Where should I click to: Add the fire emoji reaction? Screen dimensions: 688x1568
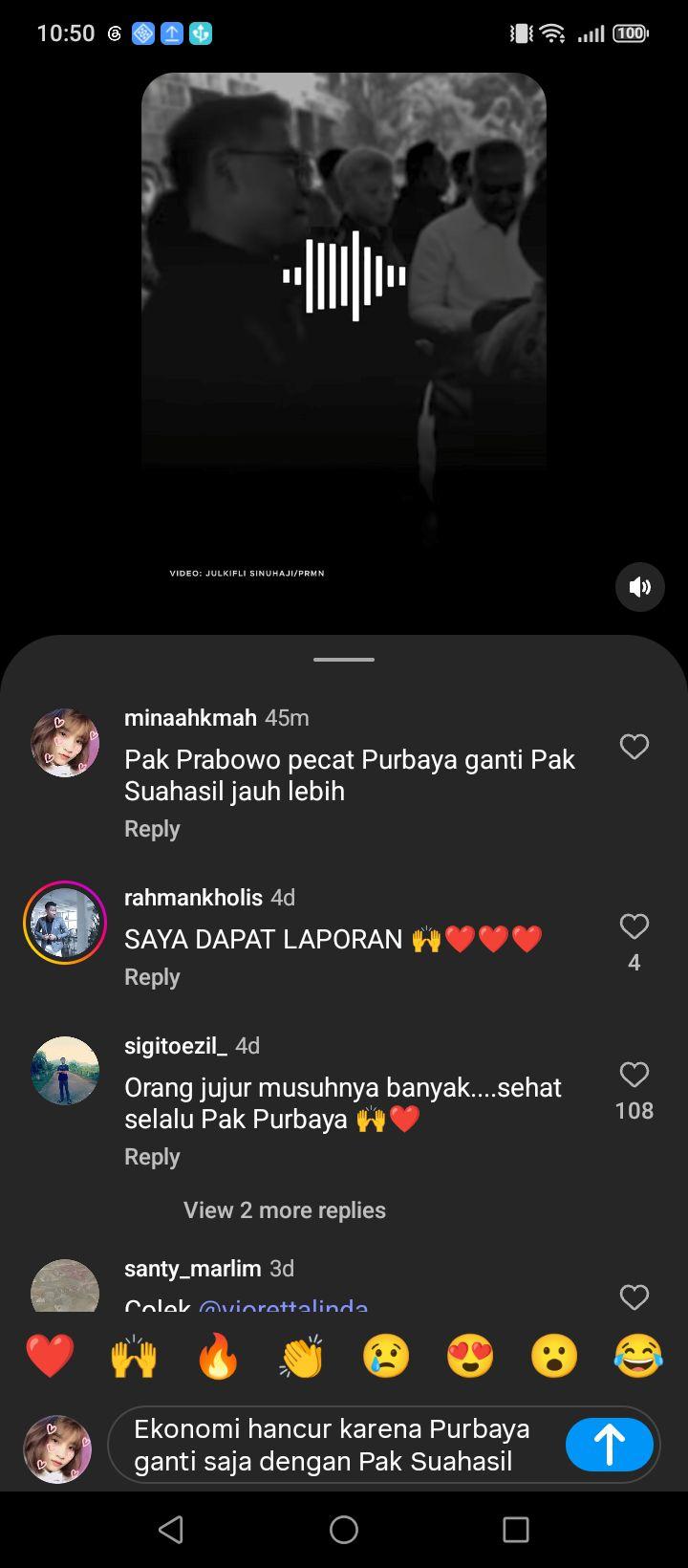218,1357
